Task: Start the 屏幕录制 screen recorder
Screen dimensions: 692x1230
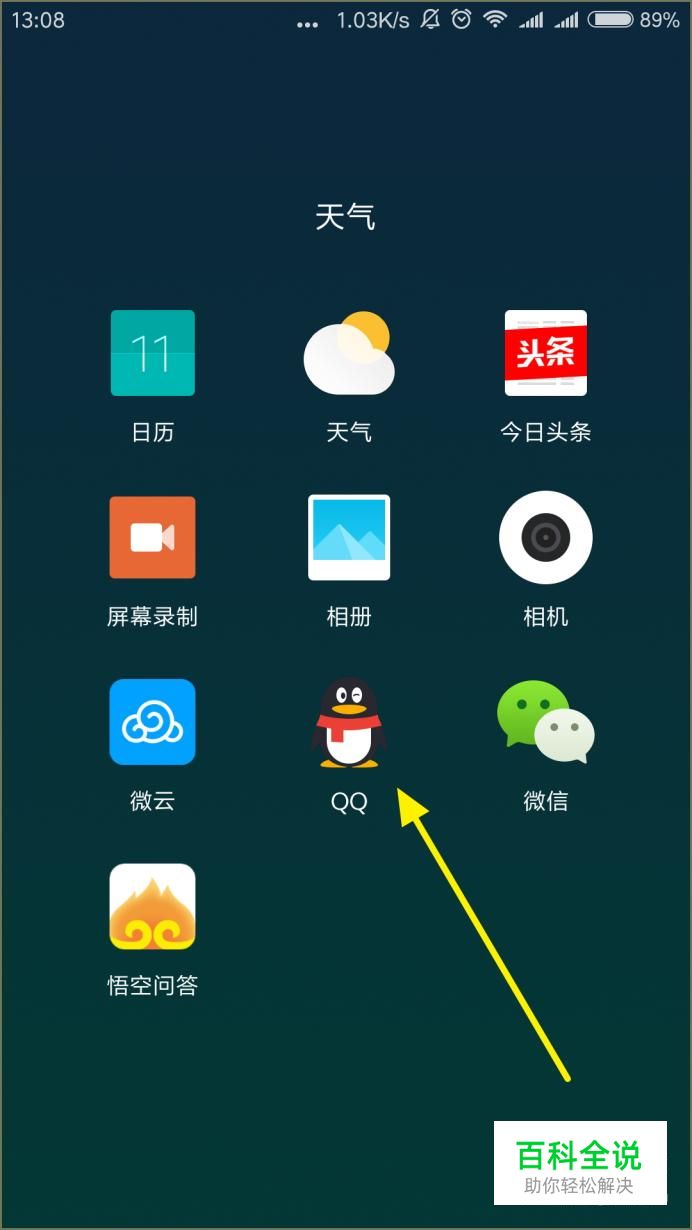Action: click(152, 538)
